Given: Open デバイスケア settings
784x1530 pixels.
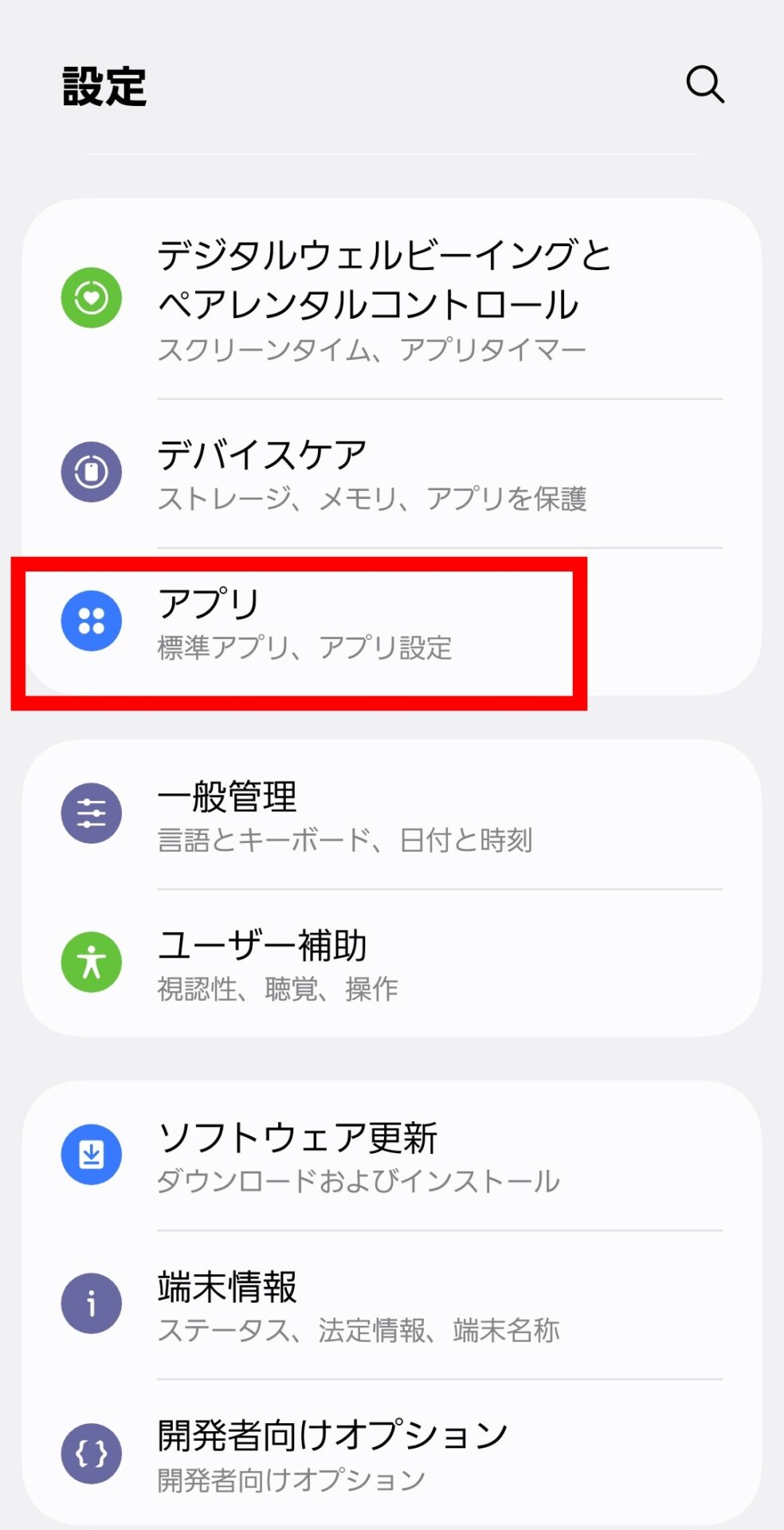Looking at the screenshot, I should [382, 473].
